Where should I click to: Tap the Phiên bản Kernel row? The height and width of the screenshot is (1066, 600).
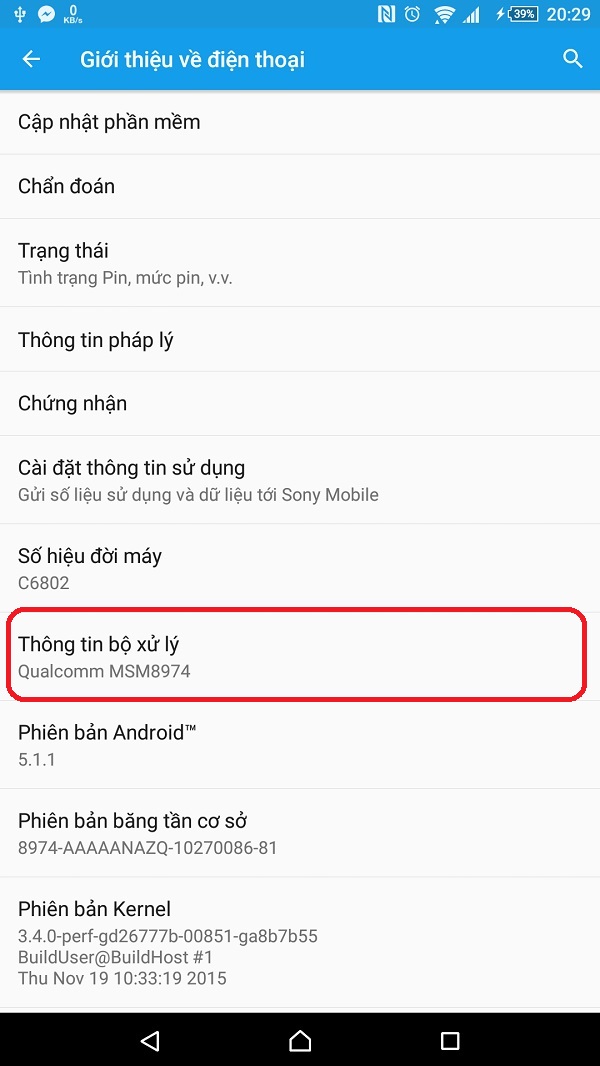(x=300, y=942)
